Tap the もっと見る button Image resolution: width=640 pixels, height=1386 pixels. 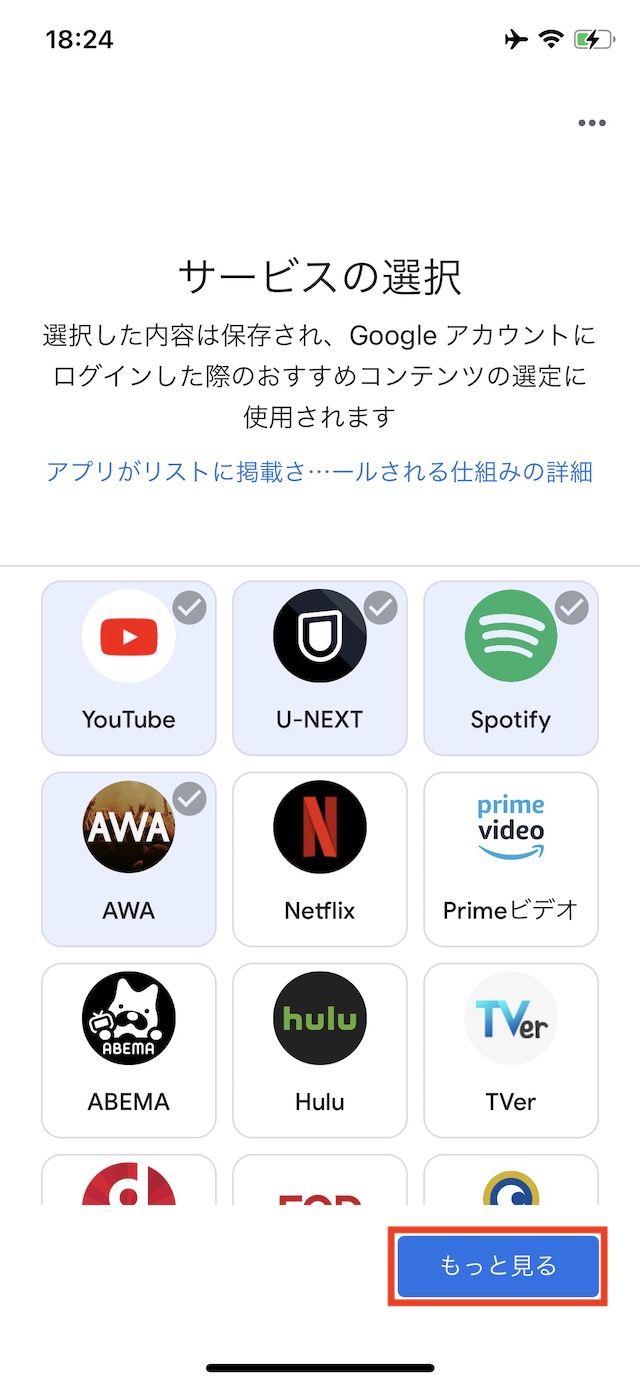tap(498, 1265)
